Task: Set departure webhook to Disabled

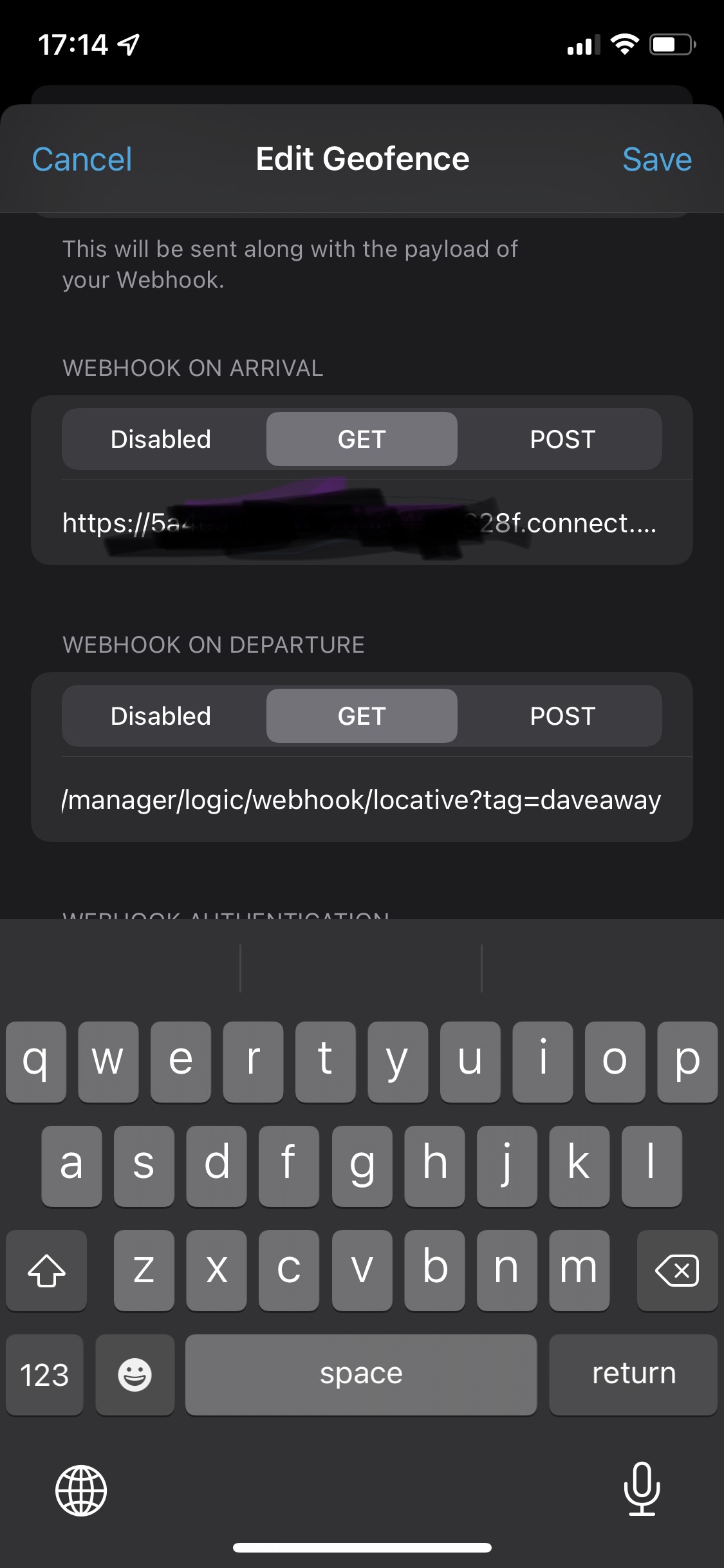Action: coord(161,716)
